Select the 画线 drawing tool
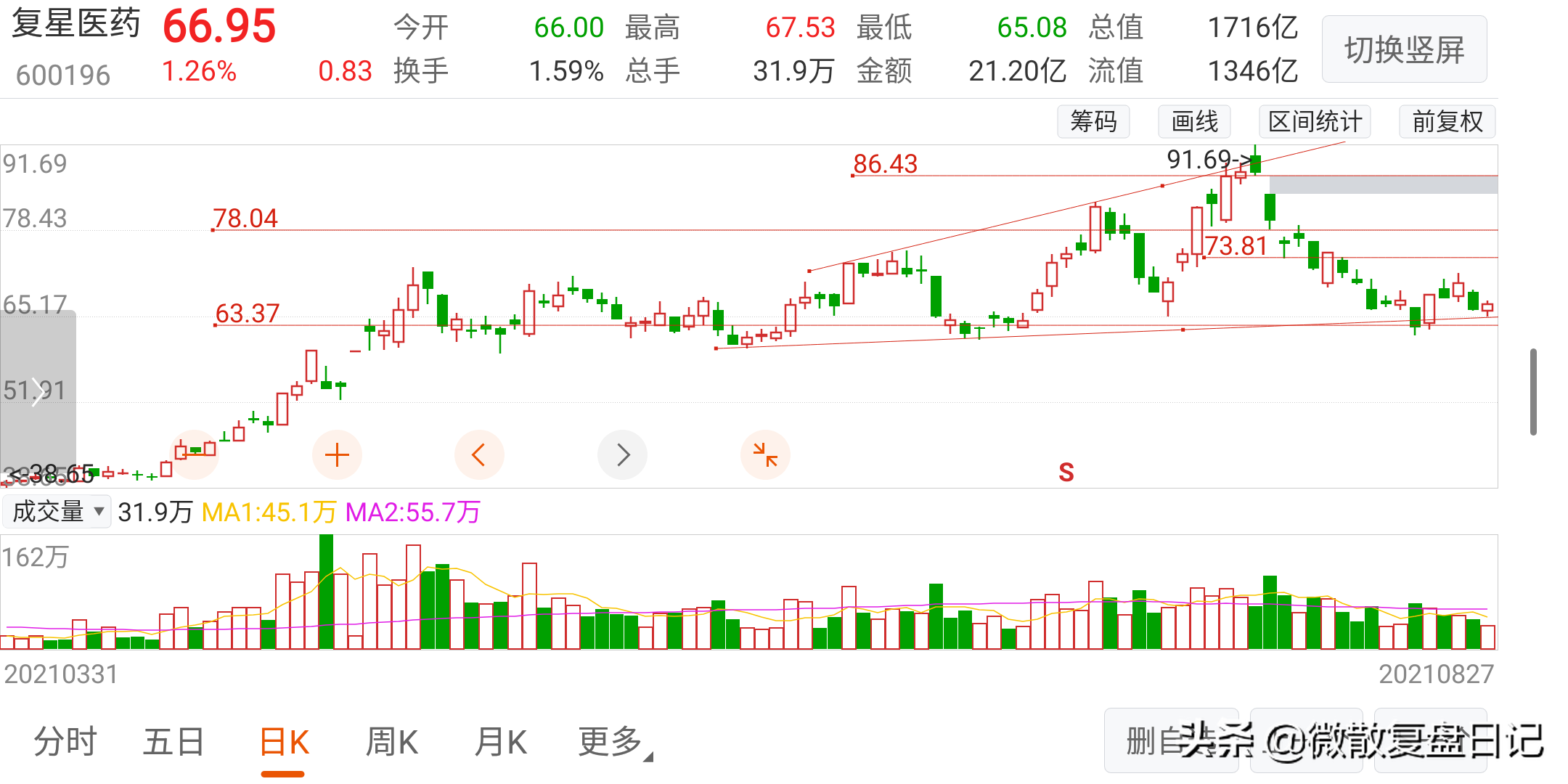Viewport: 1568px width, 784px height. point(1194,121)
